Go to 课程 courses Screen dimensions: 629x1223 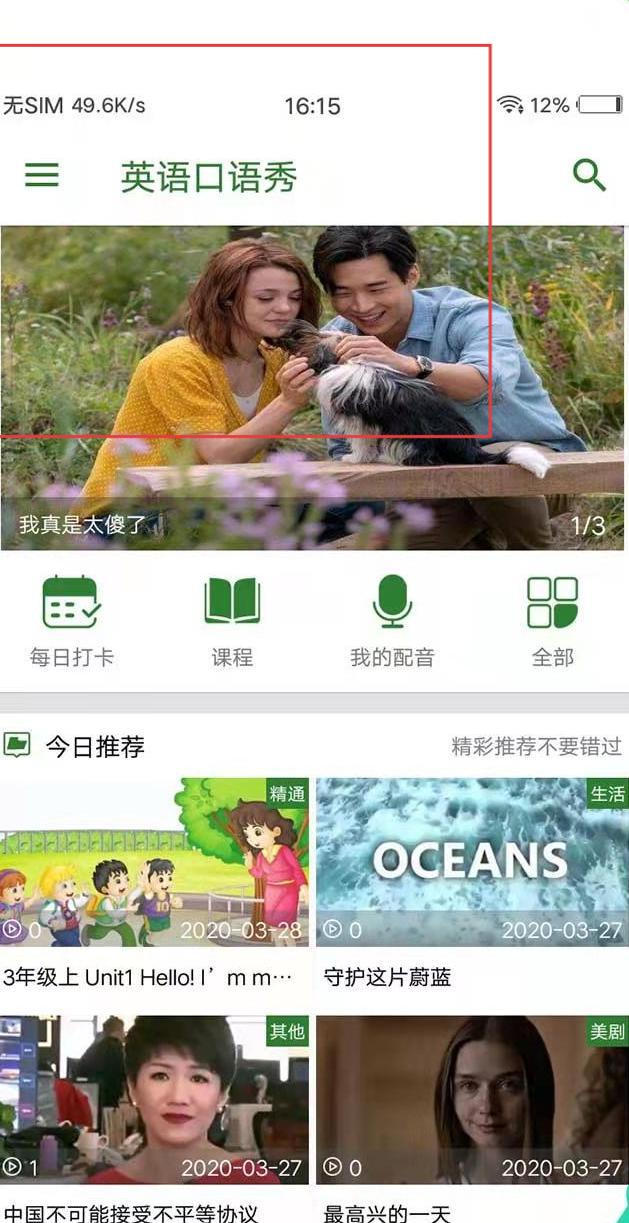[x=232, y=622]
